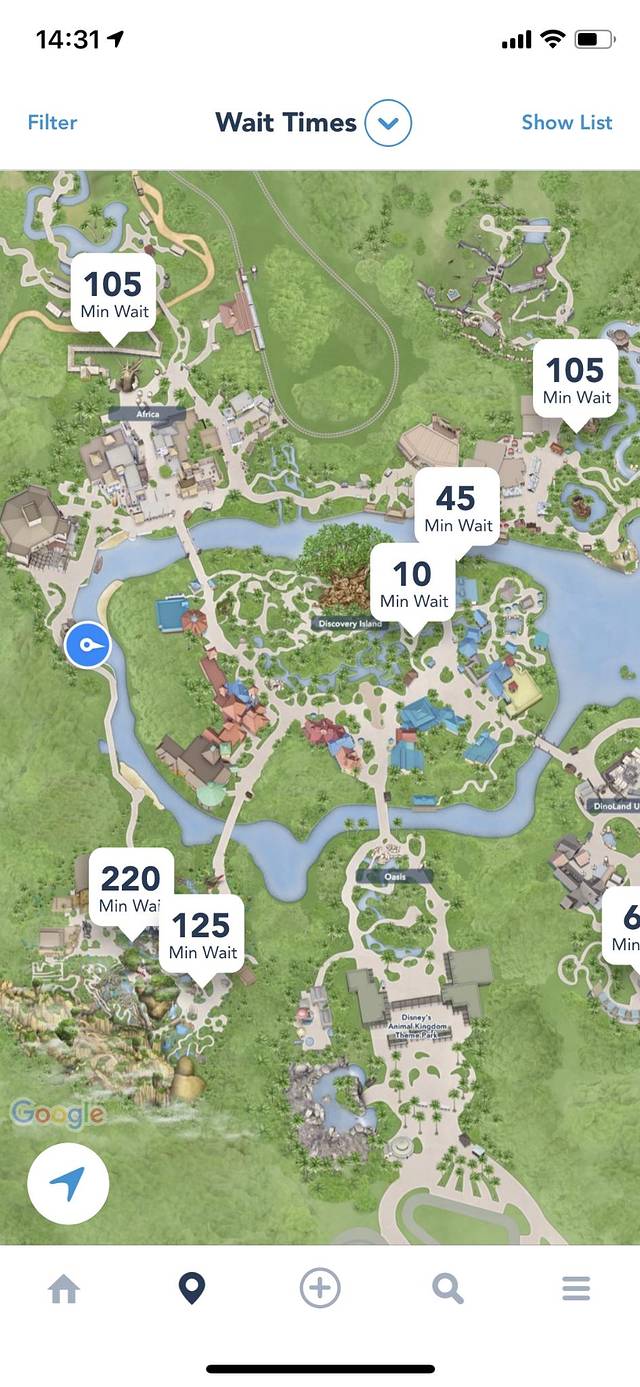Open the Filter options
The height and width of the screenshot is (1387, 640).
(52, 122)
